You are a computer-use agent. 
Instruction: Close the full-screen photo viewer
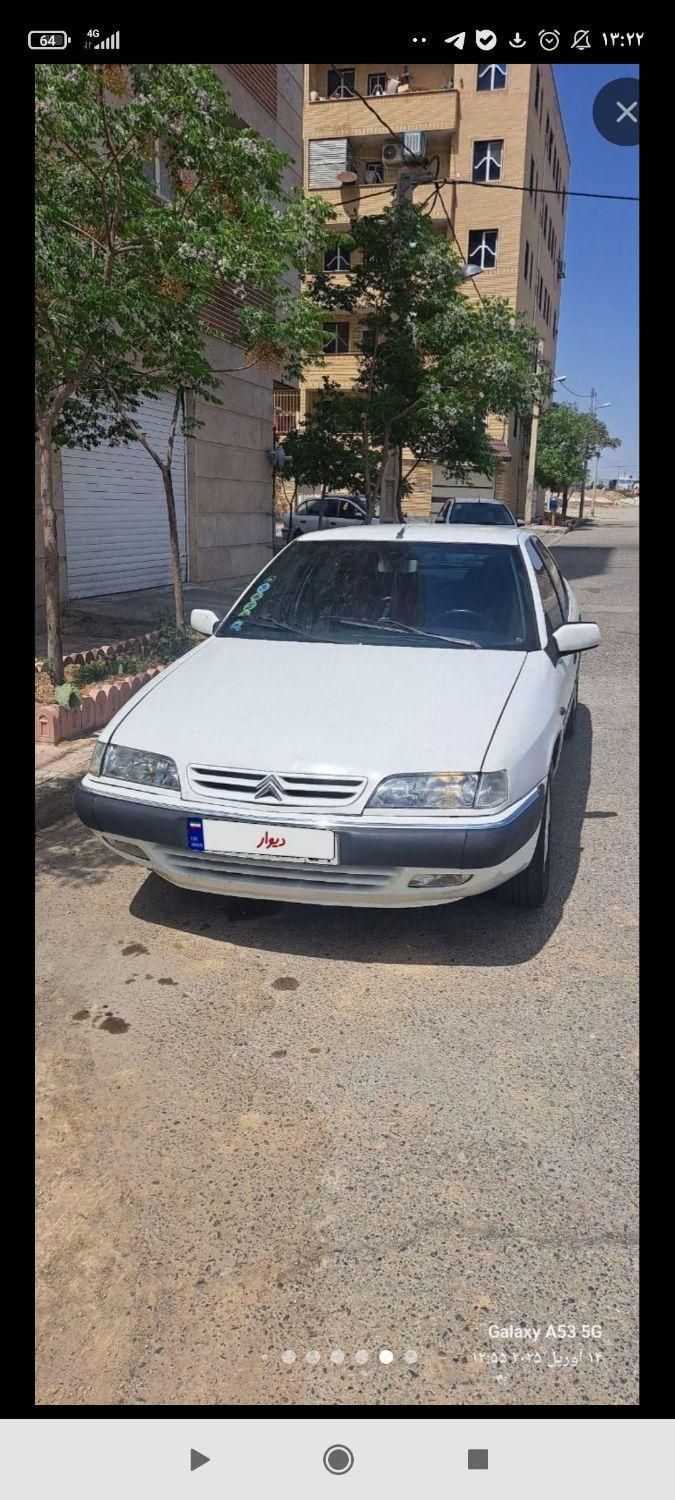tap(625, 112)
